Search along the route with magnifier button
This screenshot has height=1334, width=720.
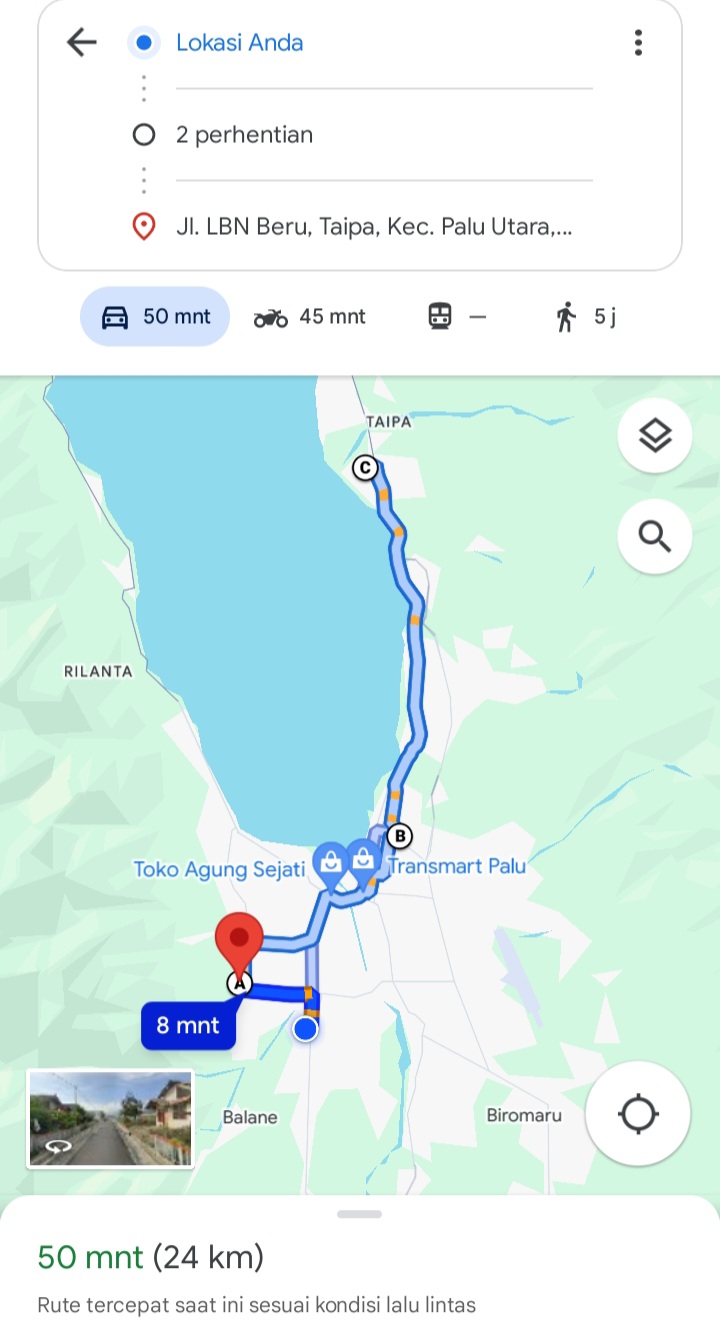655,537
